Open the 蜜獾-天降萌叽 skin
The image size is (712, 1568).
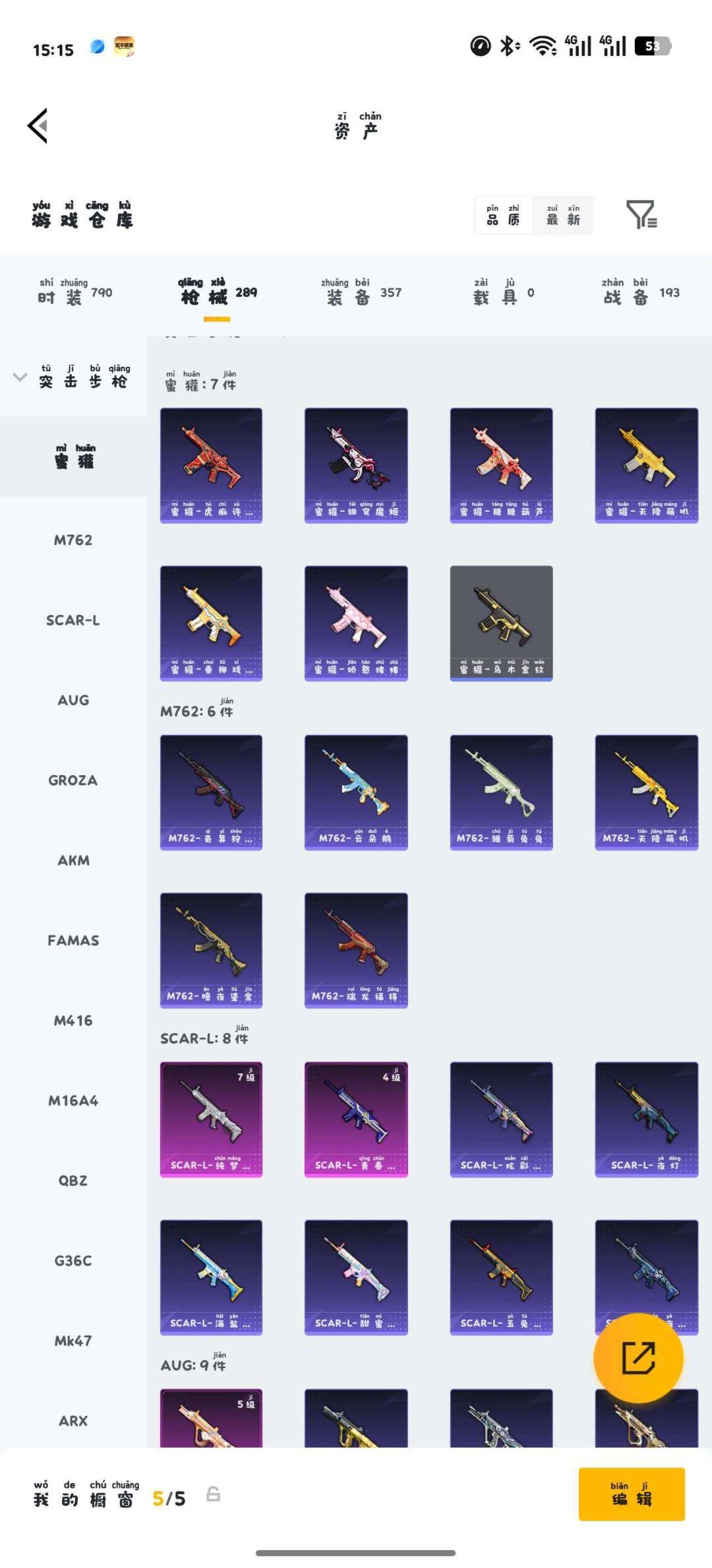(646, 465)
